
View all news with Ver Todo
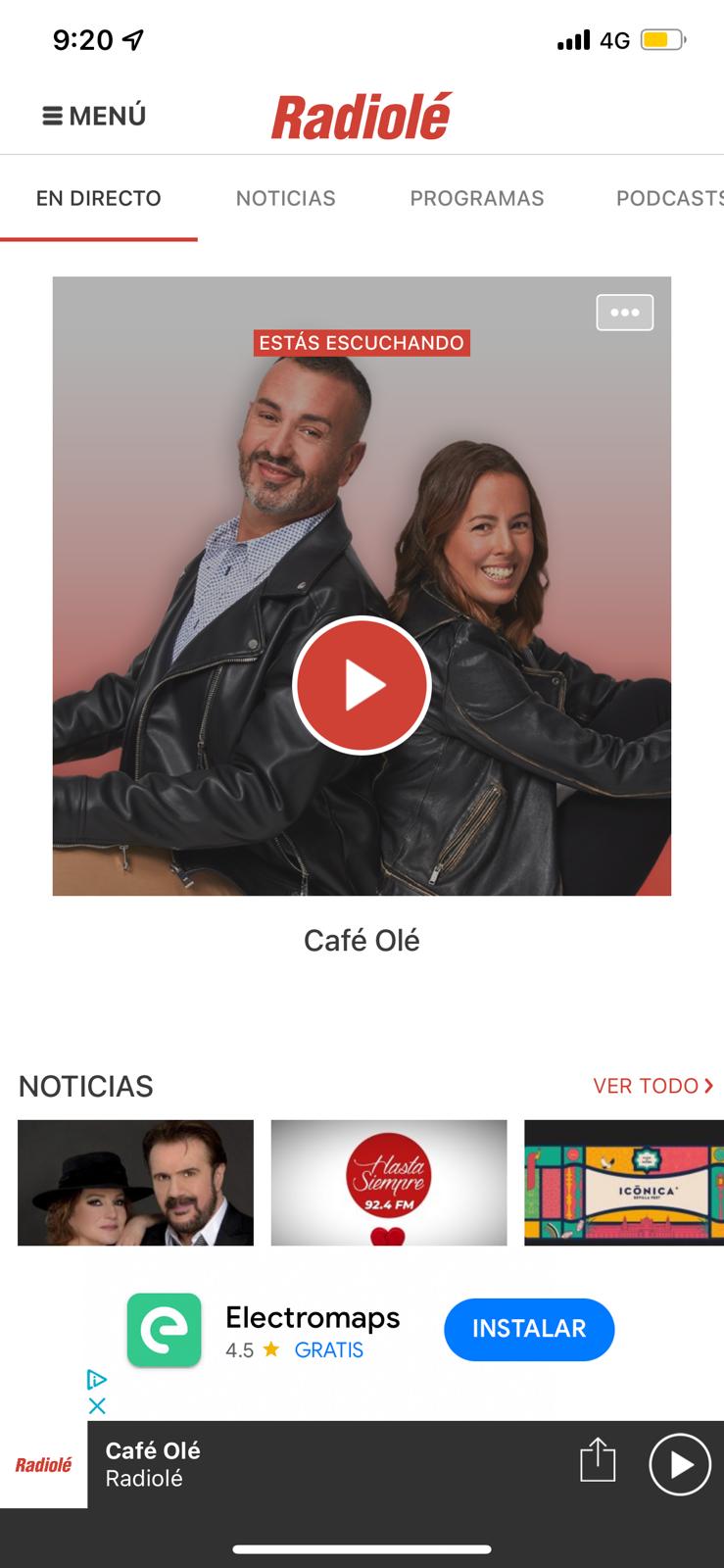click(x=652, y=1086)
